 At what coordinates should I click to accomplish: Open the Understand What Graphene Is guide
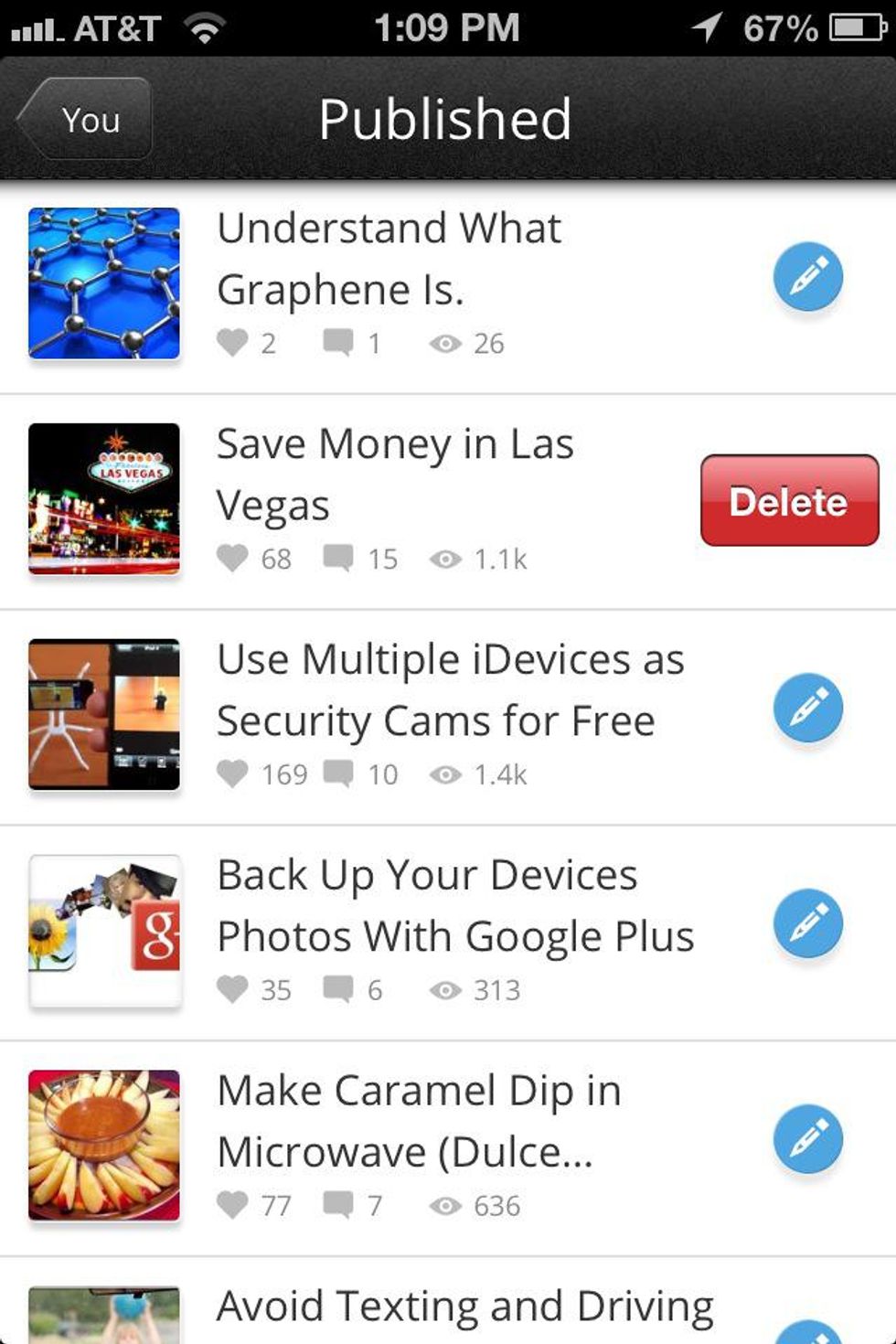389,259
